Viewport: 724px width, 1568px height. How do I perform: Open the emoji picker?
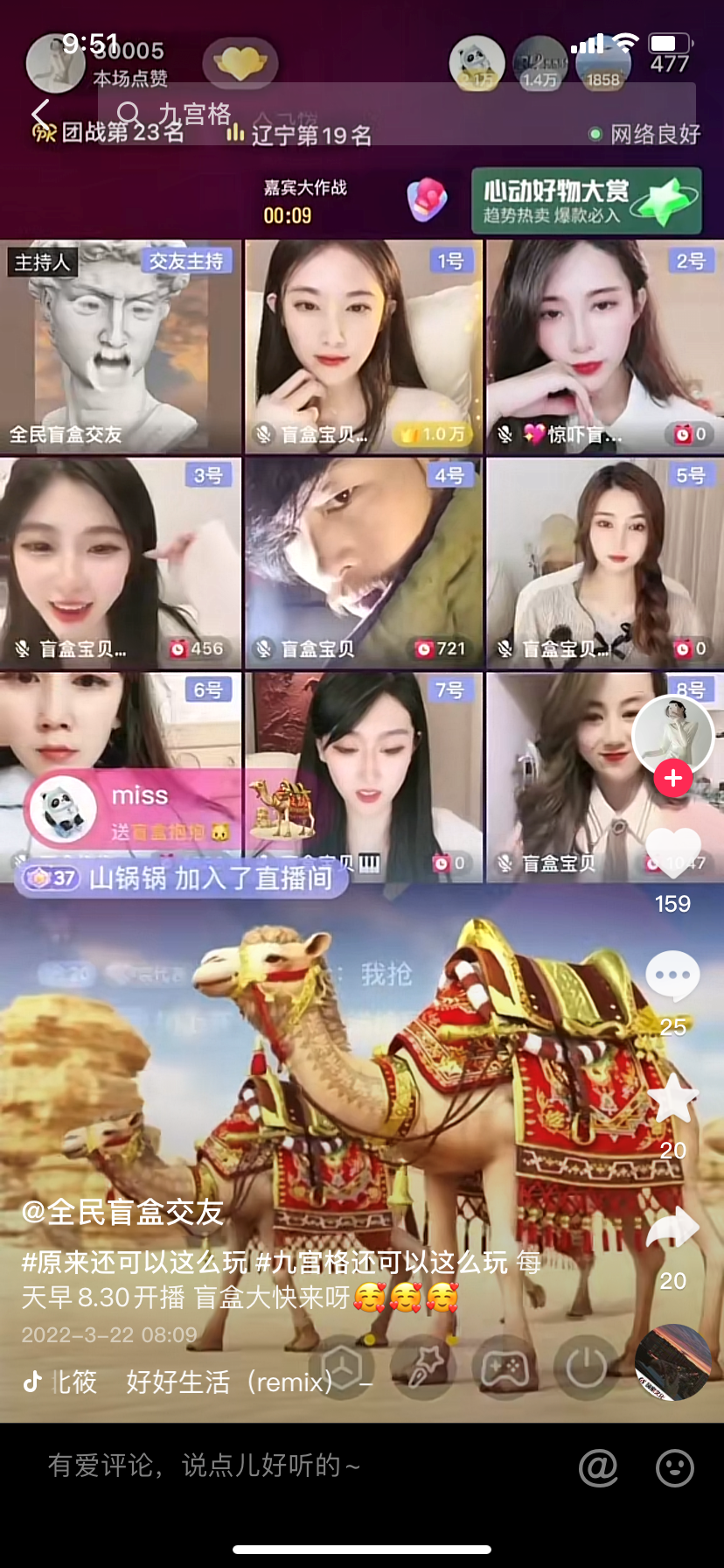click(x=675, y=1467)
